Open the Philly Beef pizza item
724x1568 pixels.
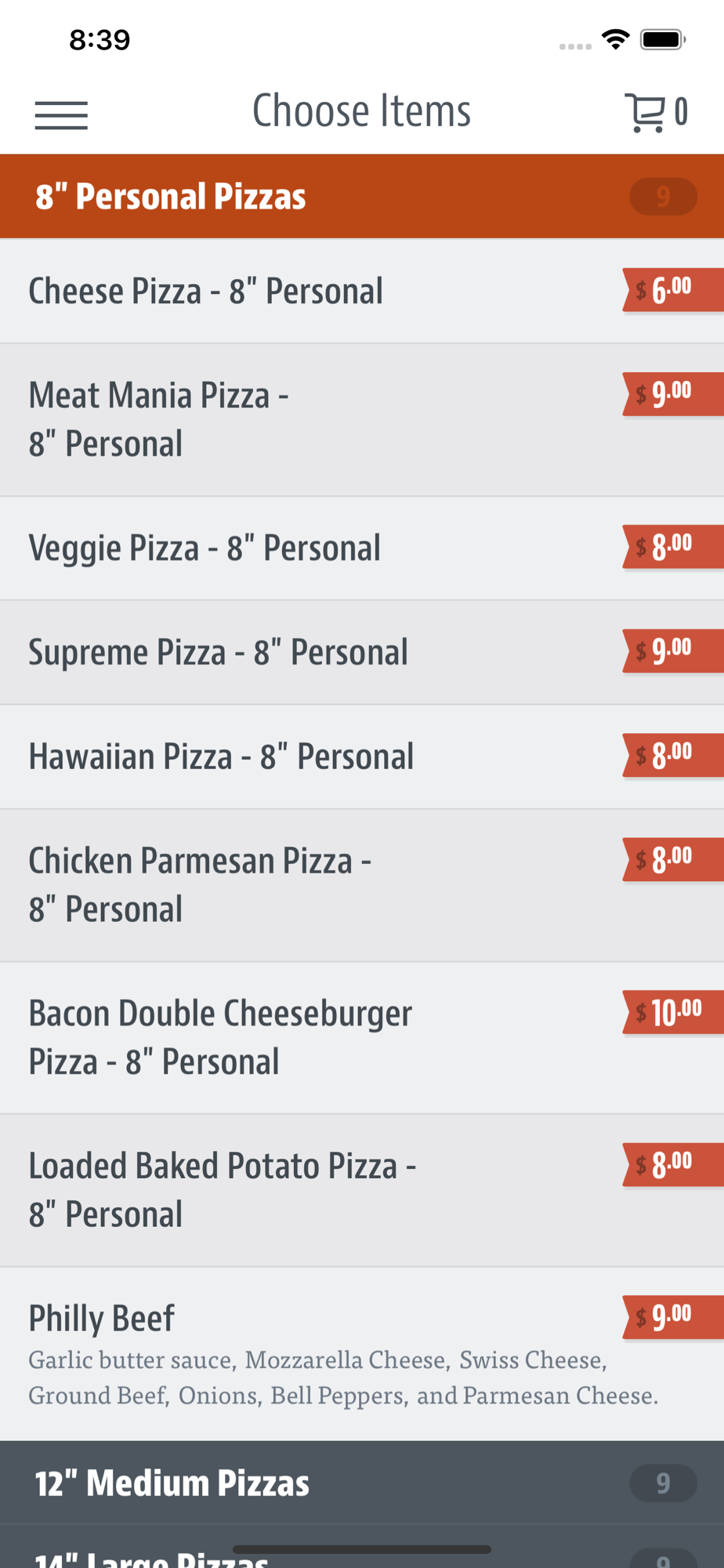[x=362, y=1354]
